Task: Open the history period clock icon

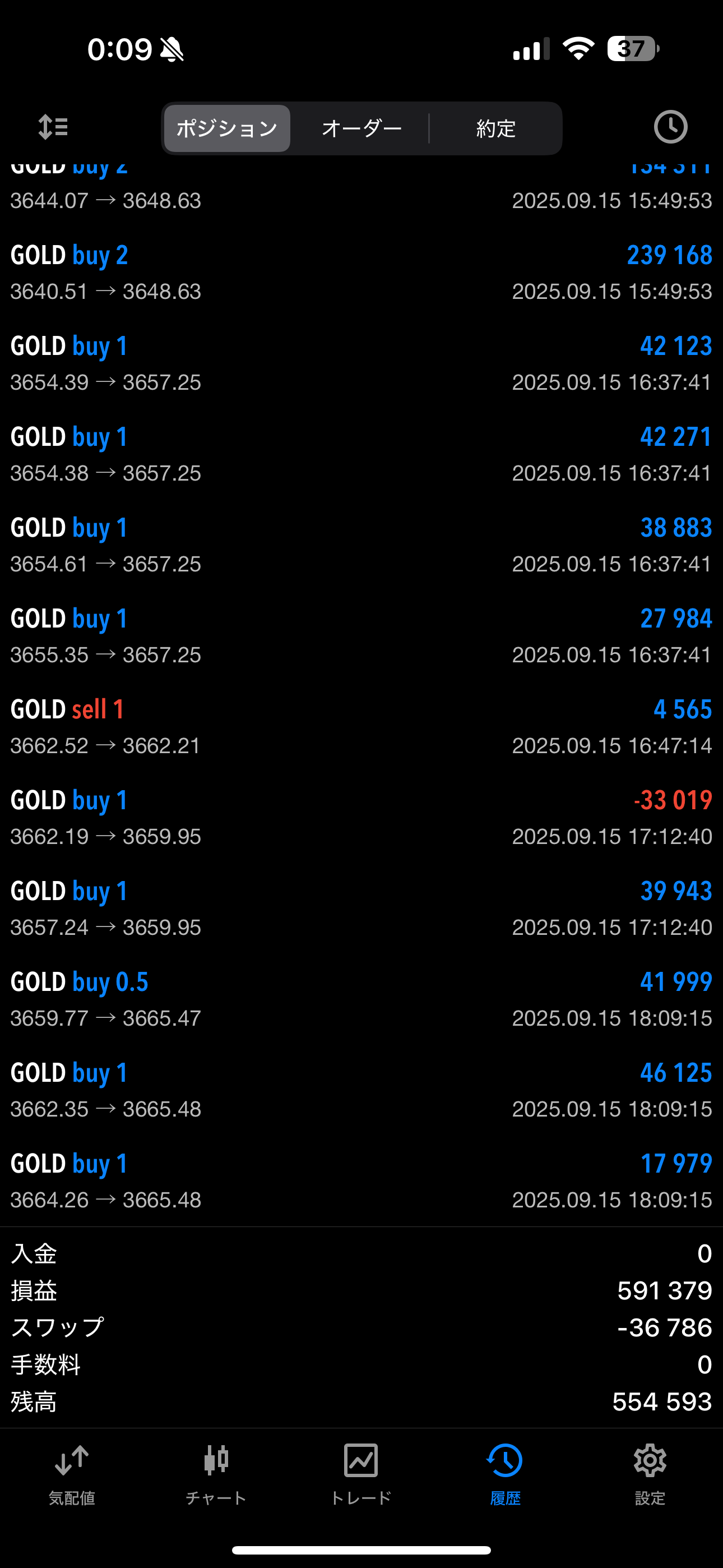Action: tap(670, 127)
